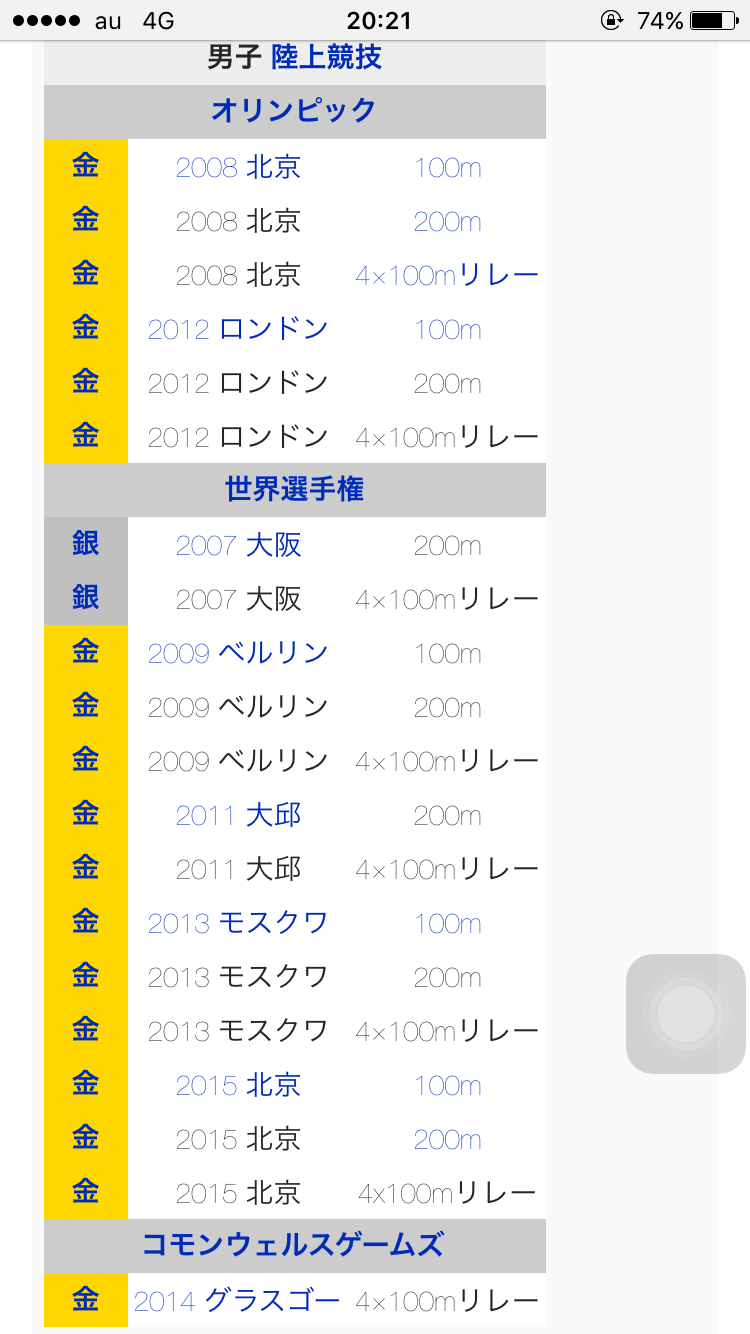This screenshot has width=750, height=1334.
Task: Open the 2008 北京 Olympics link
Action: [x=238, y=167]
